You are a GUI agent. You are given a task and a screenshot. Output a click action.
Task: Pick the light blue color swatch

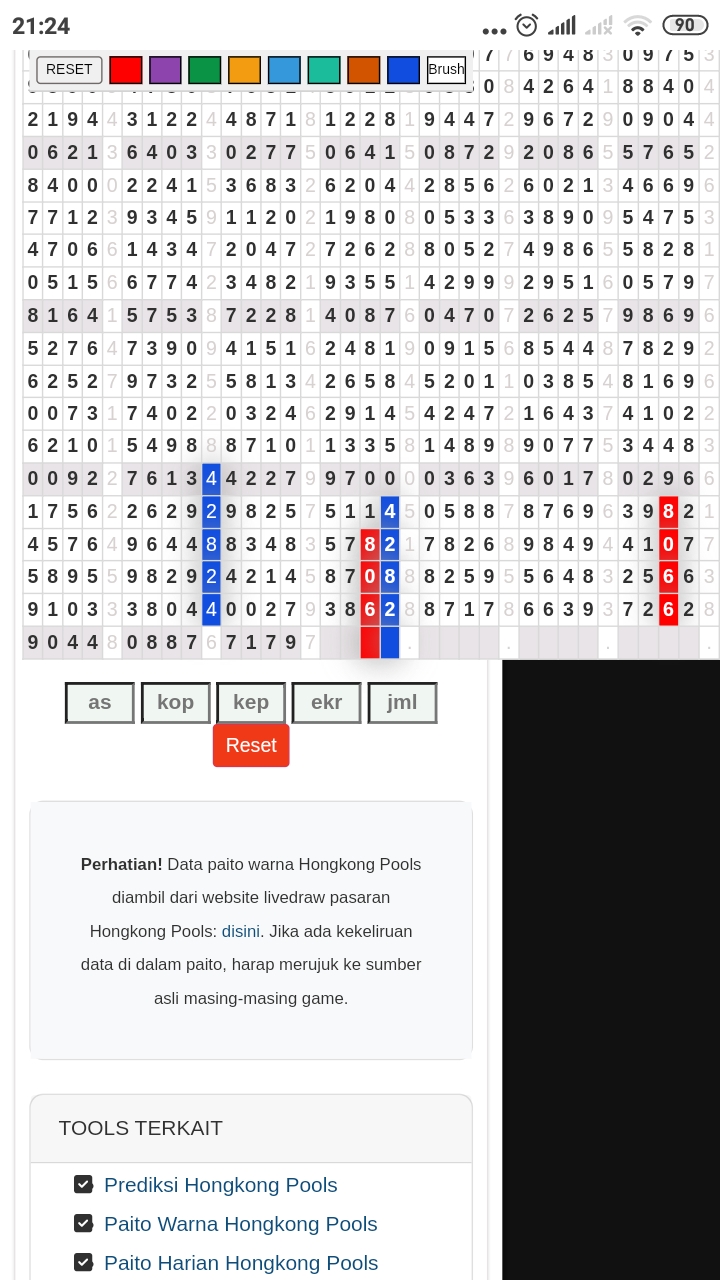[284, 69]
